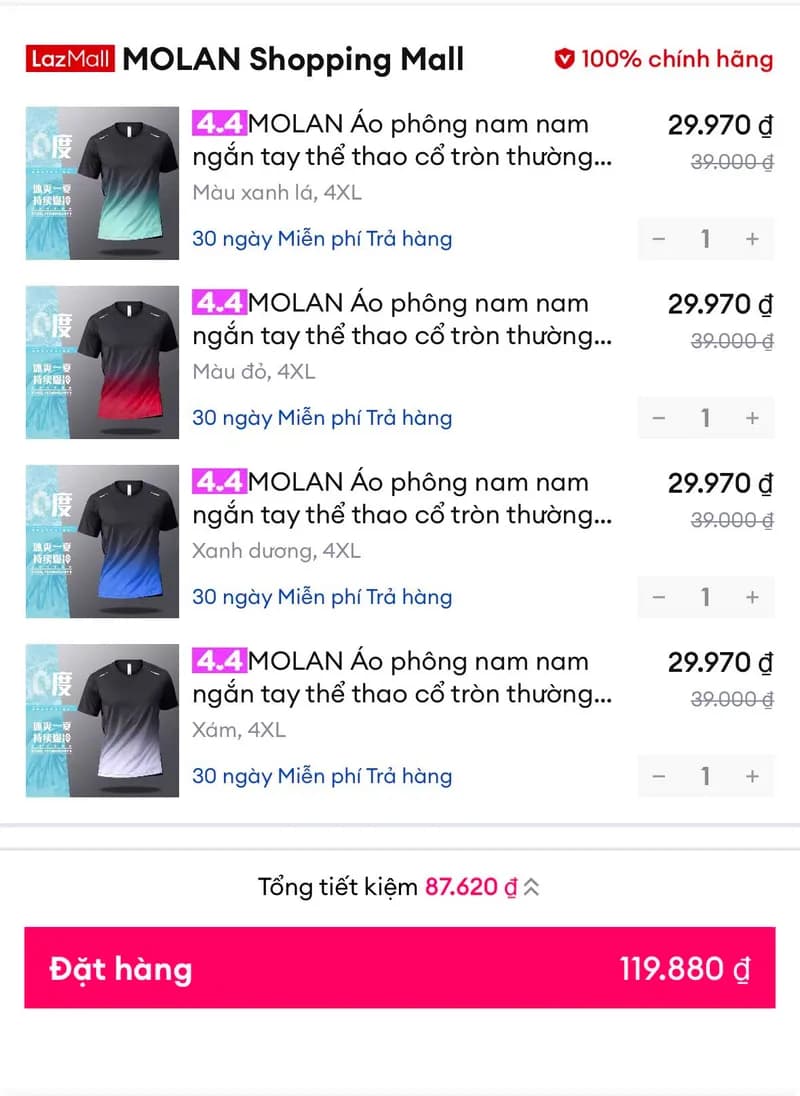The width and height of the screenshot is (800, 1096).
Task: Click the red shield verification icon
Action: (565, 59)
